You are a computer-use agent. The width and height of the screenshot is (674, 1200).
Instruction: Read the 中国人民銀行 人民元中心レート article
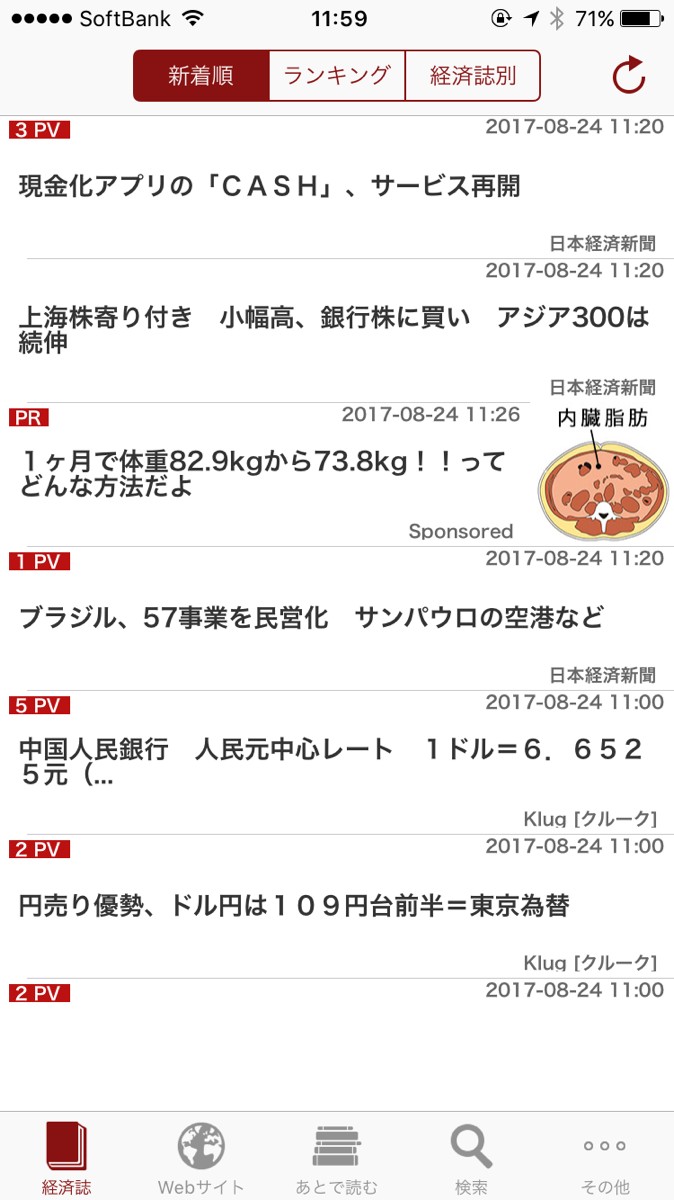(x=330, y=762)
